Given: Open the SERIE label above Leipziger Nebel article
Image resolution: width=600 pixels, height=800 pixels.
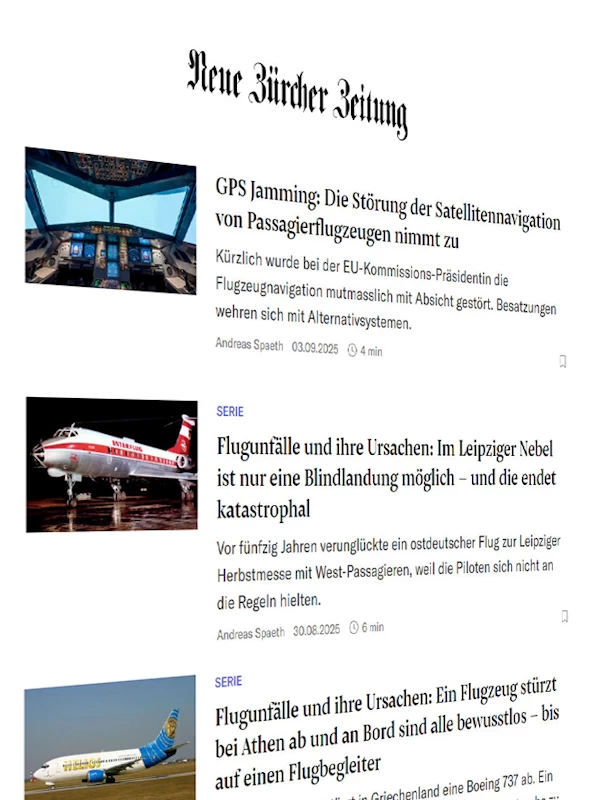Looking at the screenshot, I should pyautogui.click(x=230, y=411).
